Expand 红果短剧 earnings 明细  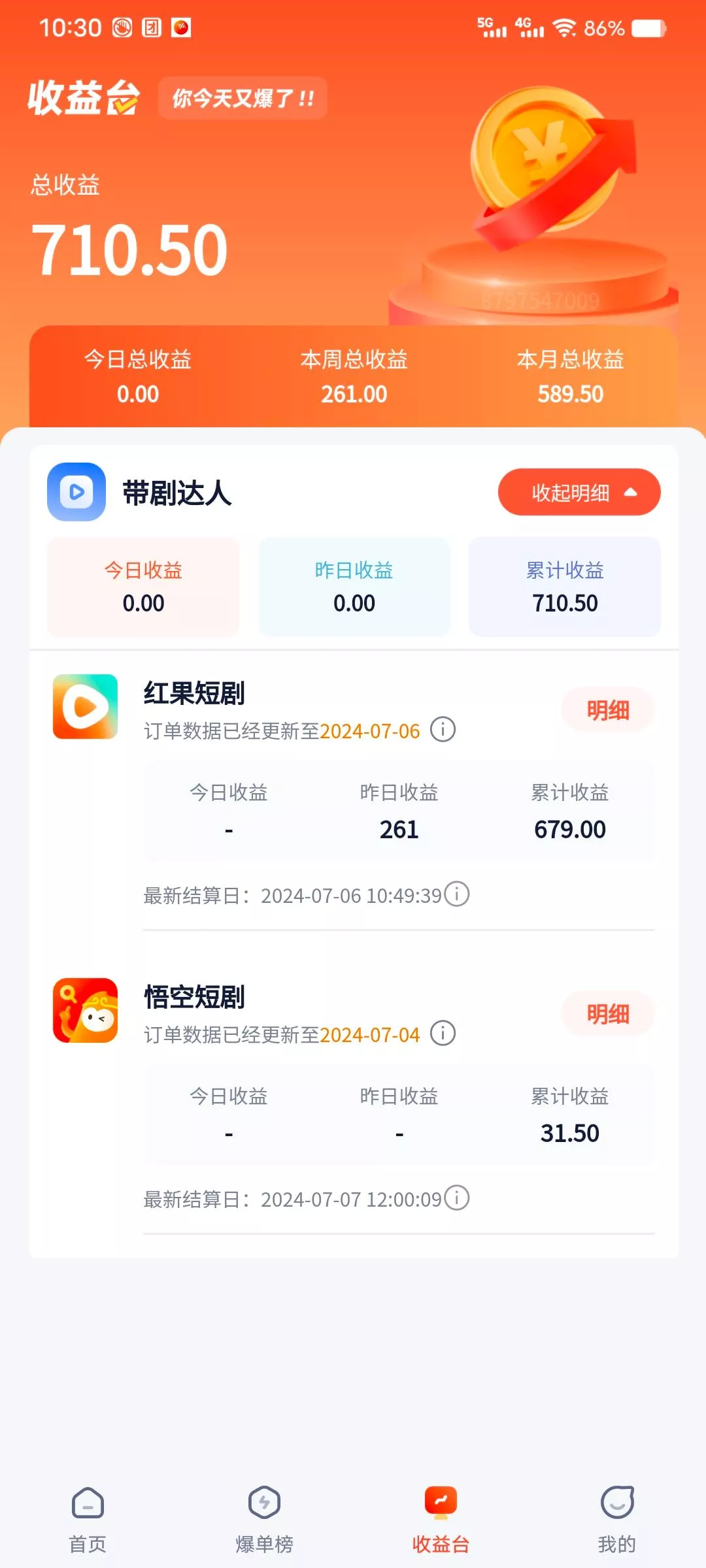point(607,710)
